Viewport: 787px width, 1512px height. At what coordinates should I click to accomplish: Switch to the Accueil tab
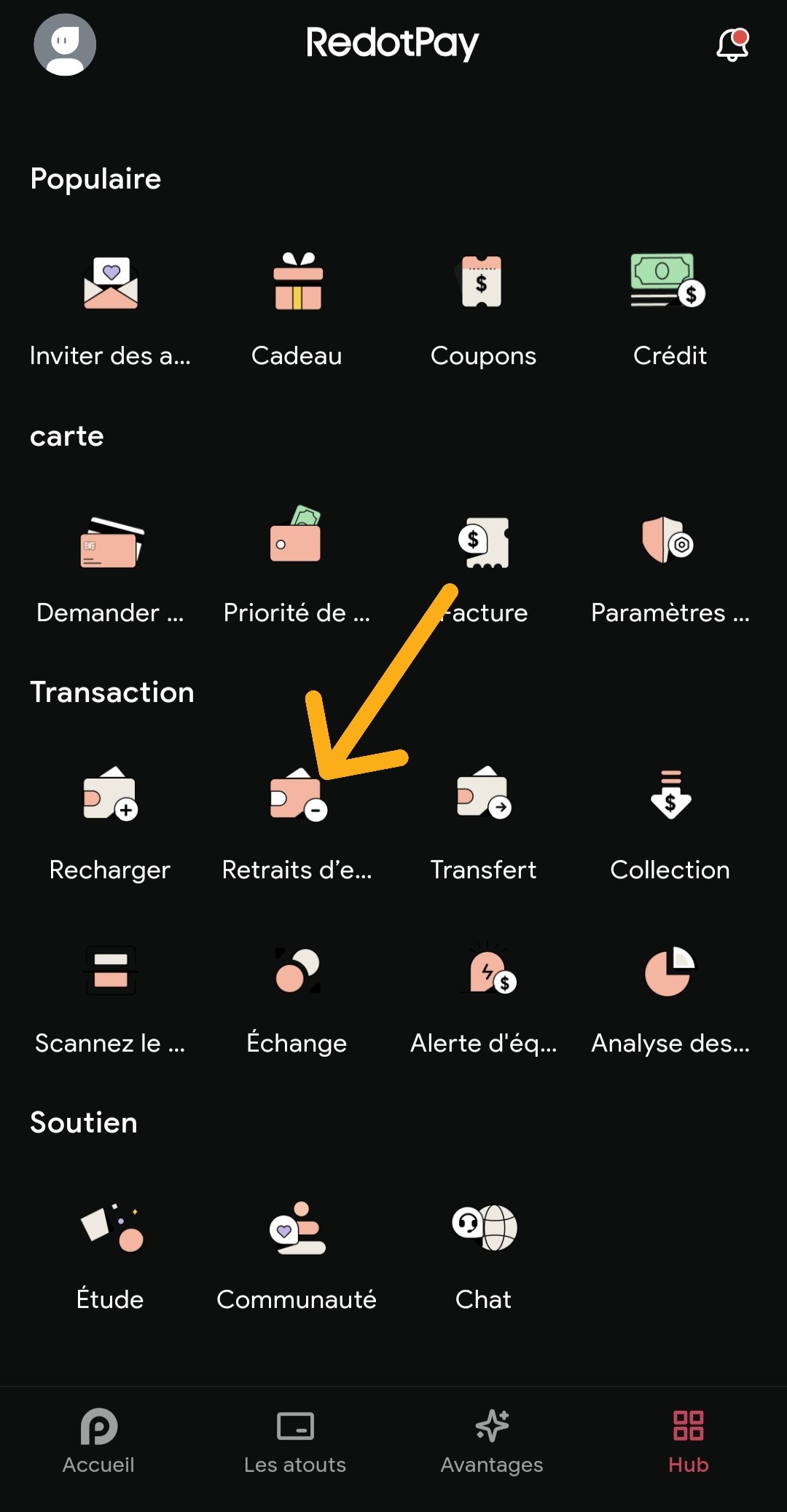[x=98, y=1441]
